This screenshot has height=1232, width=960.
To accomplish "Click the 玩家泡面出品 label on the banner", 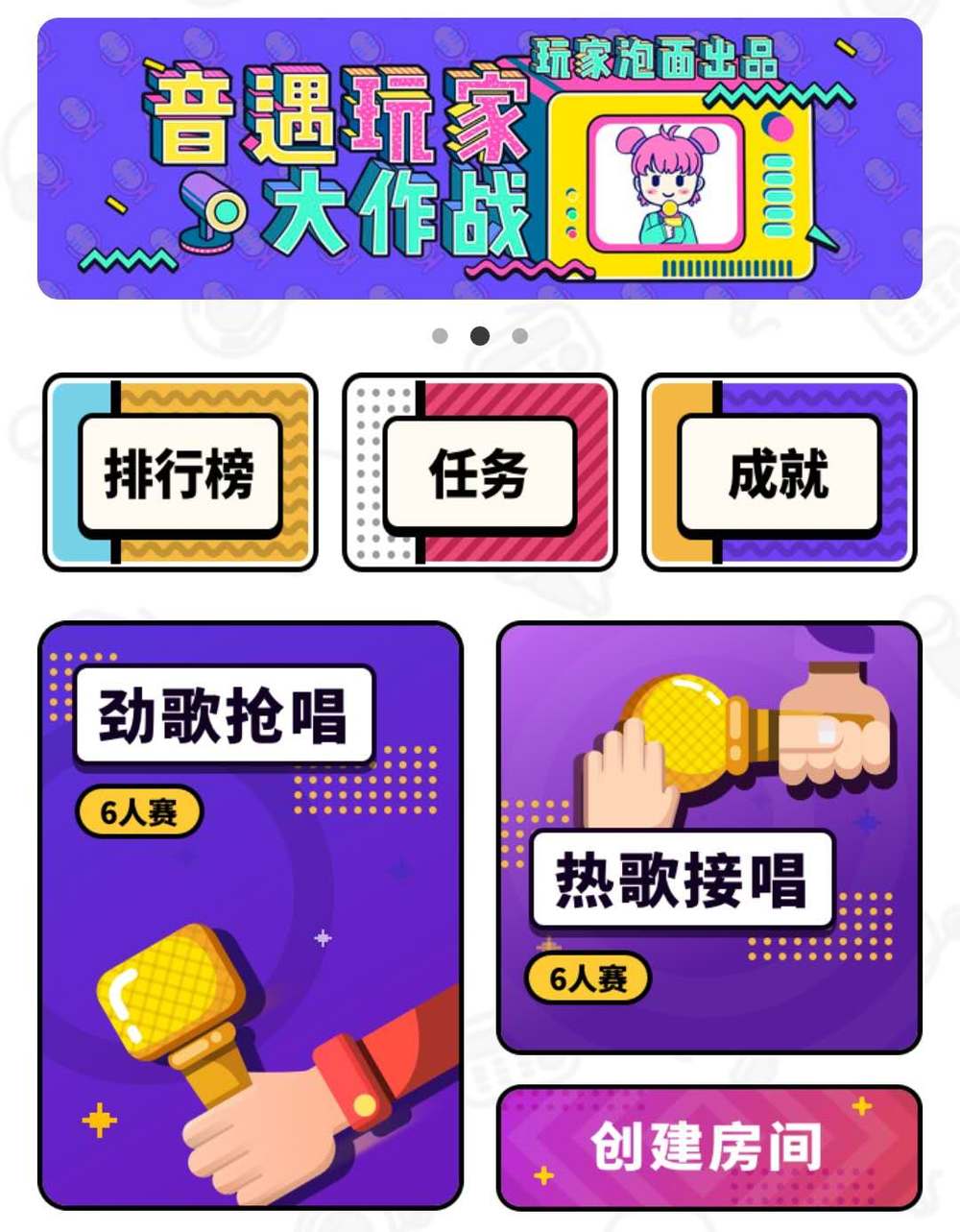I will [660, 55].
